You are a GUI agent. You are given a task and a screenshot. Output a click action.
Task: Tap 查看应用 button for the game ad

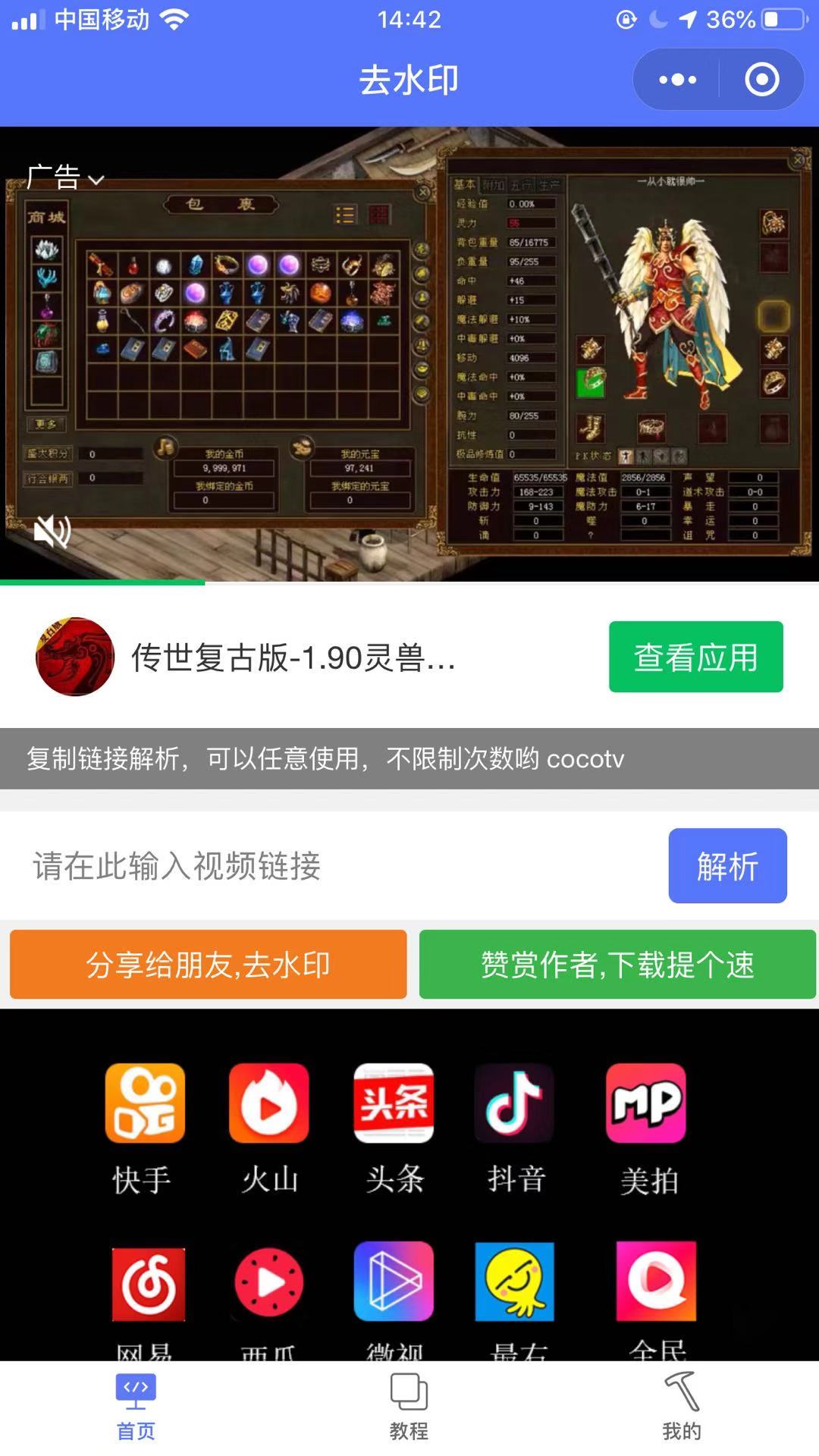pyautogui.click(x=695, y=657)
